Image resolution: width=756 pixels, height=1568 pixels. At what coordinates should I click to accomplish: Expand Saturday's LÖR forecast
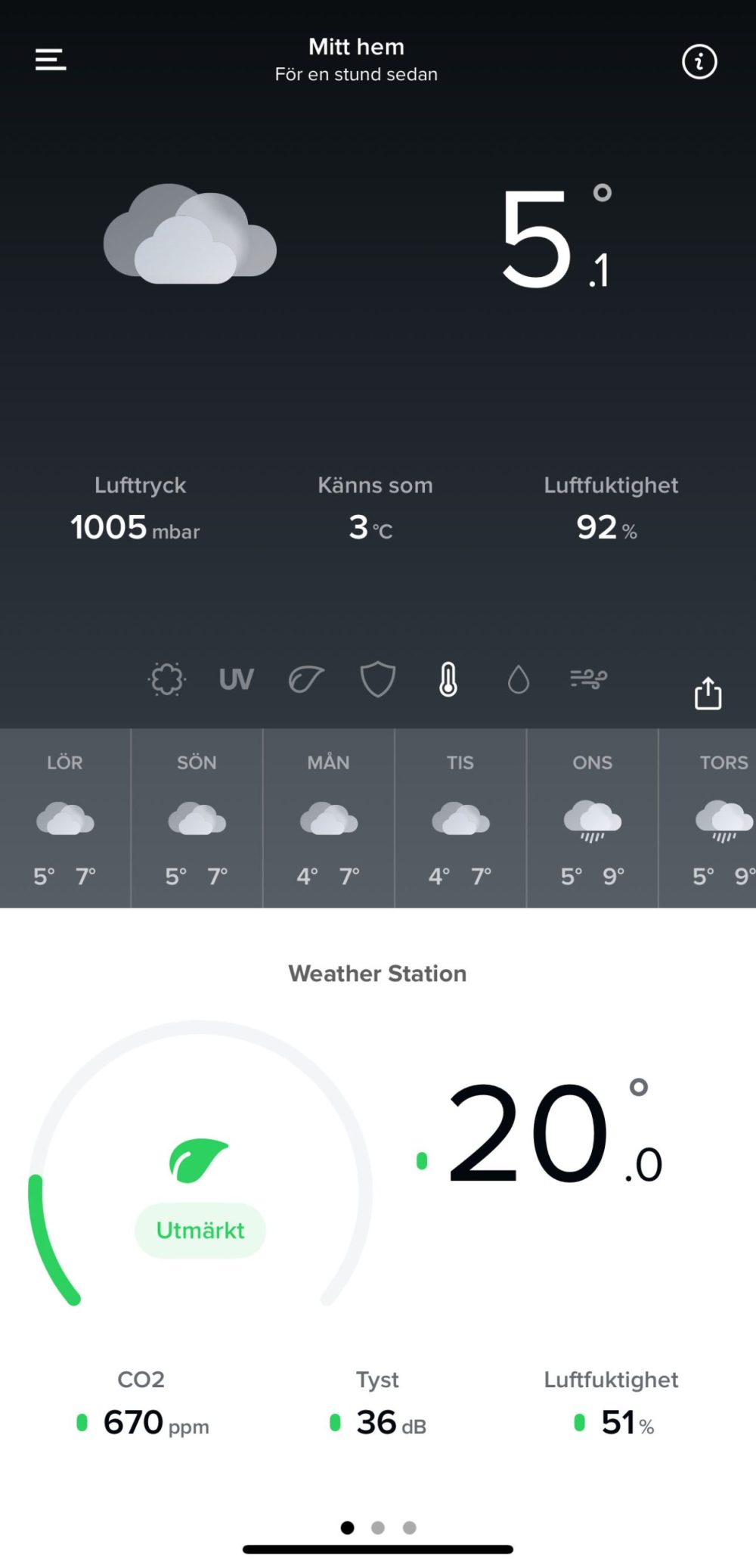[x=65, y=819]
